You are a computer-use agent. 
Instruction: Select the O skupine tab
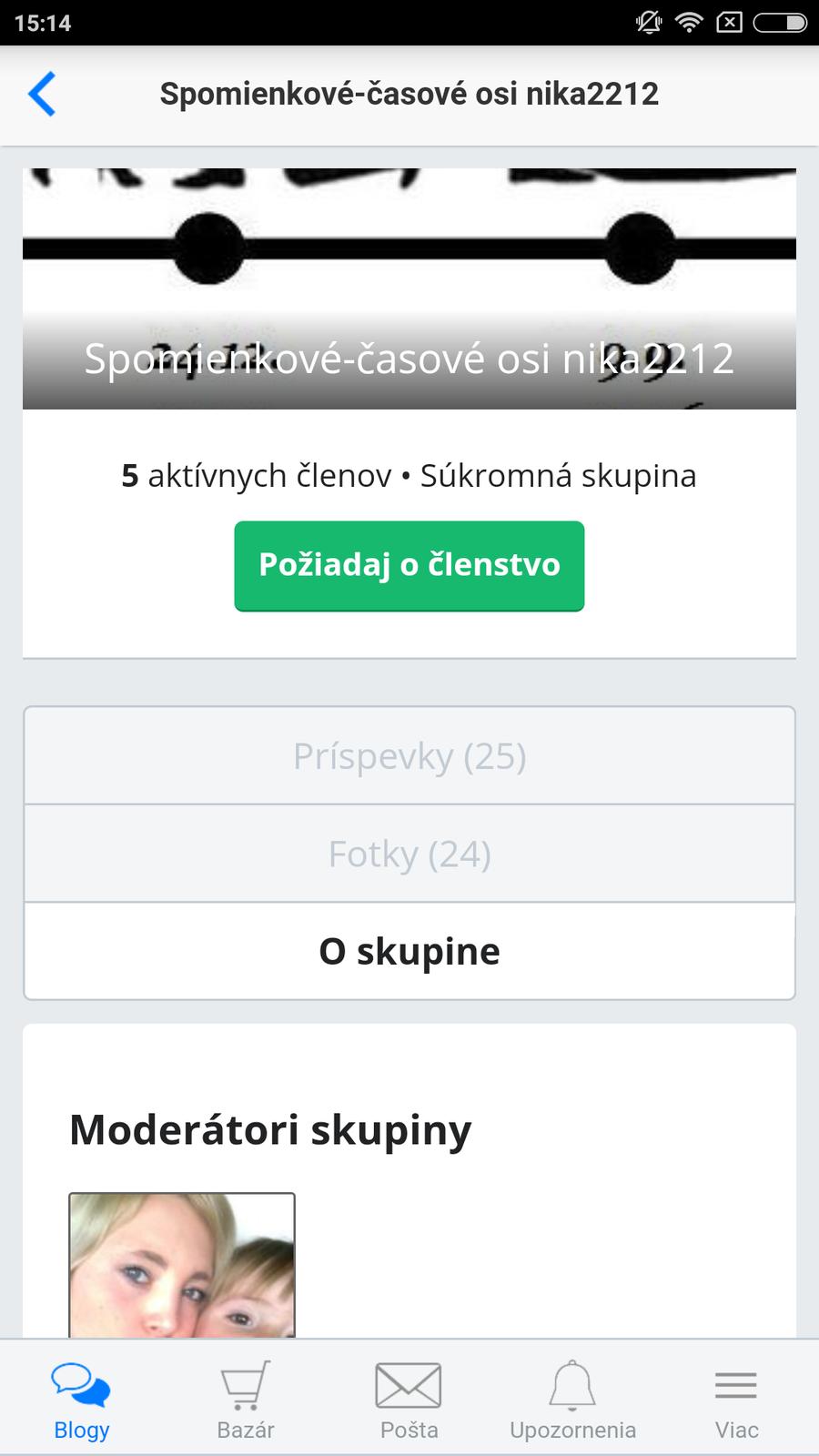(x=409, y=951)
